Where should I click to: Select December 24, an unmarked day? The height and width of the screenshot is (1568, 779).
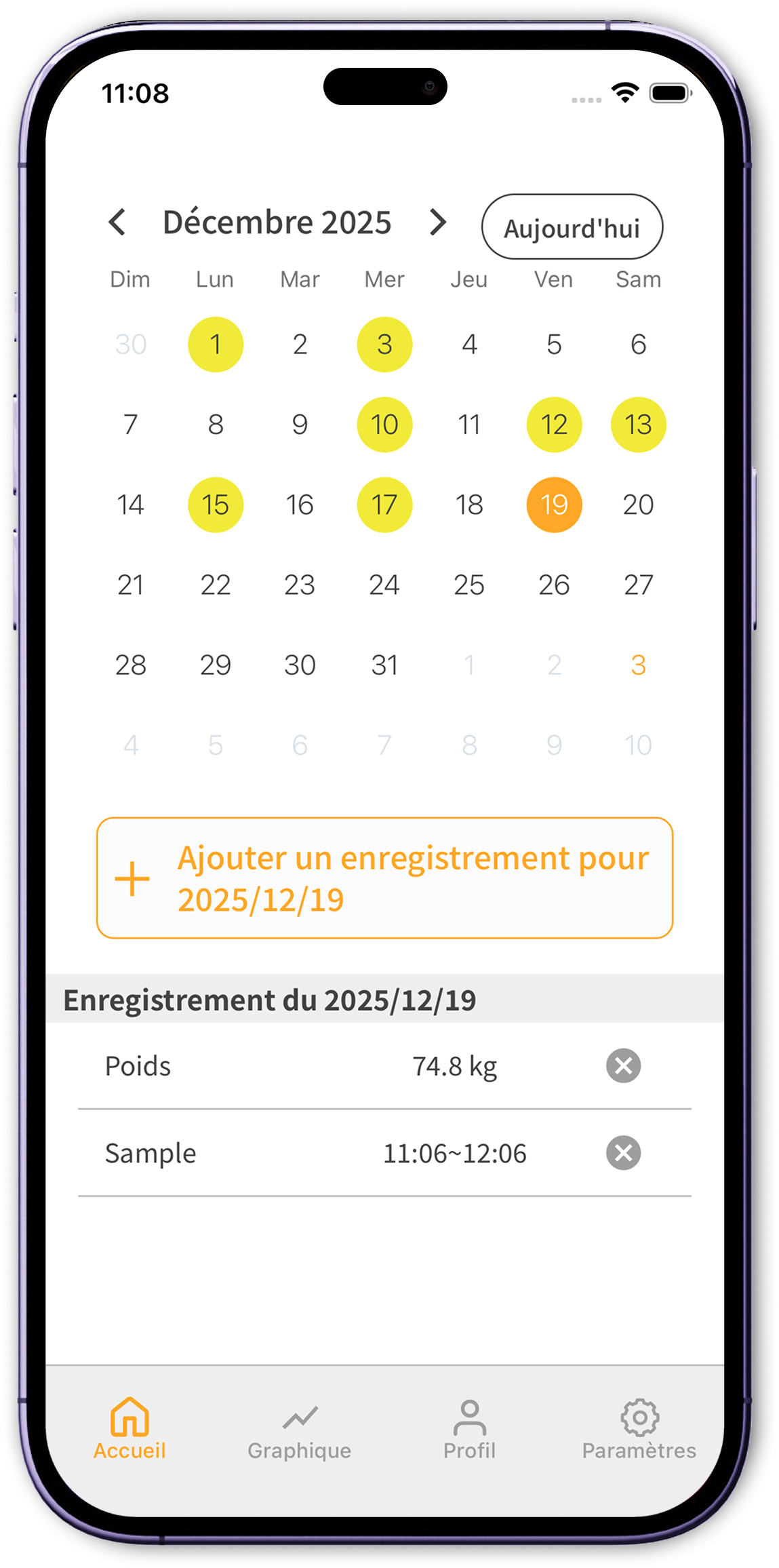tap(384, 585)
